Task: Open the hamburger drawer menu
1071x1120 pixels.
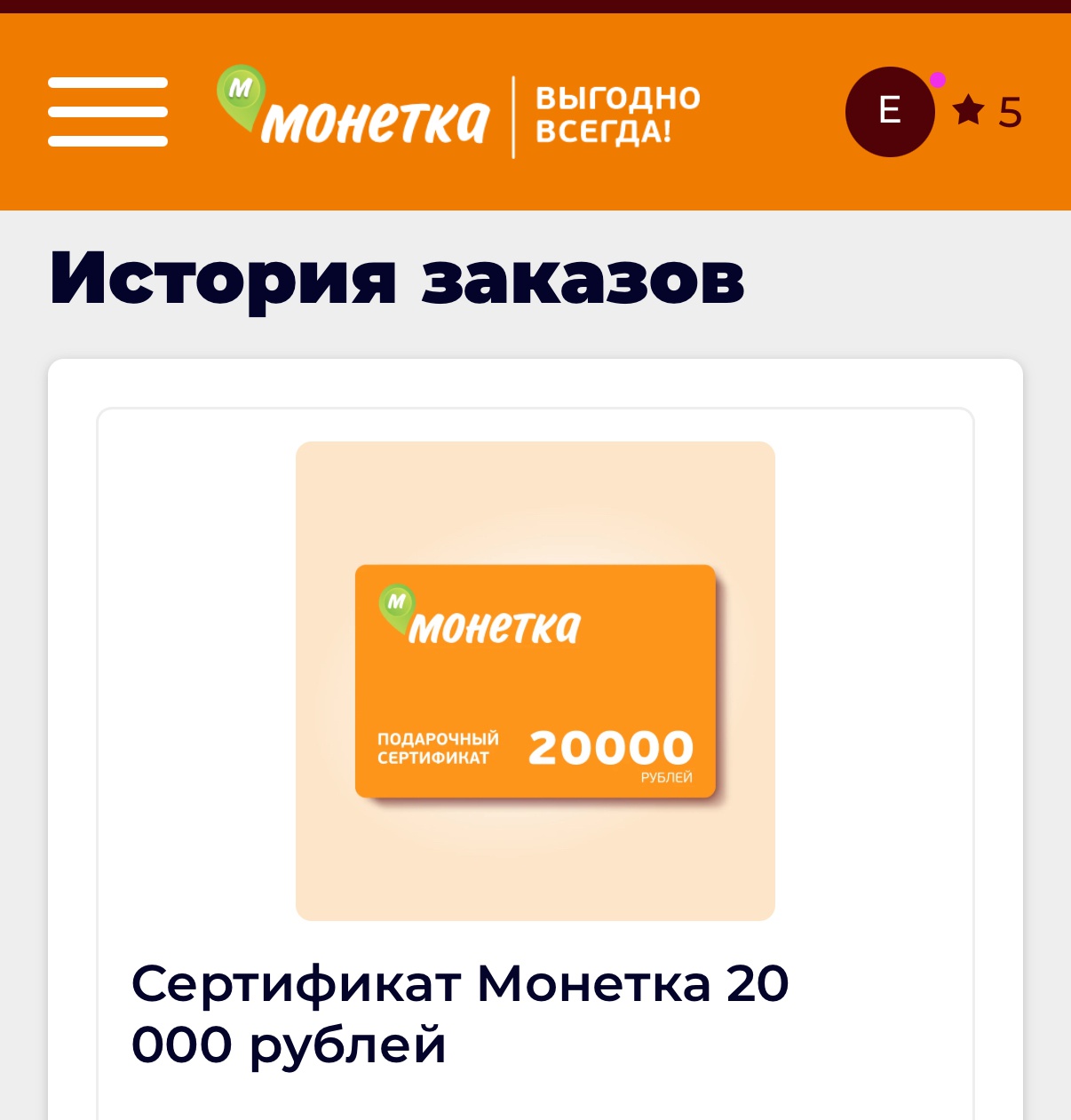Action: tap(107, 112)
